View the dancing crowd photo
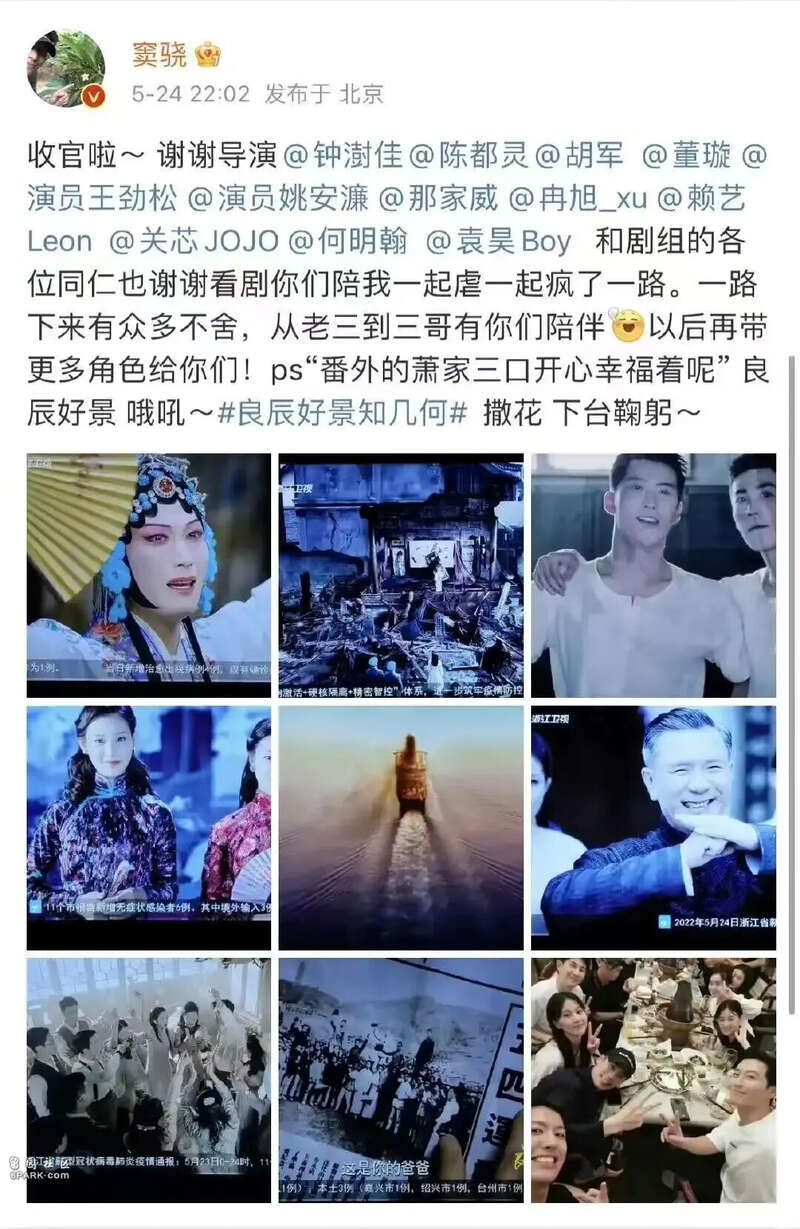 (149, 1080)
